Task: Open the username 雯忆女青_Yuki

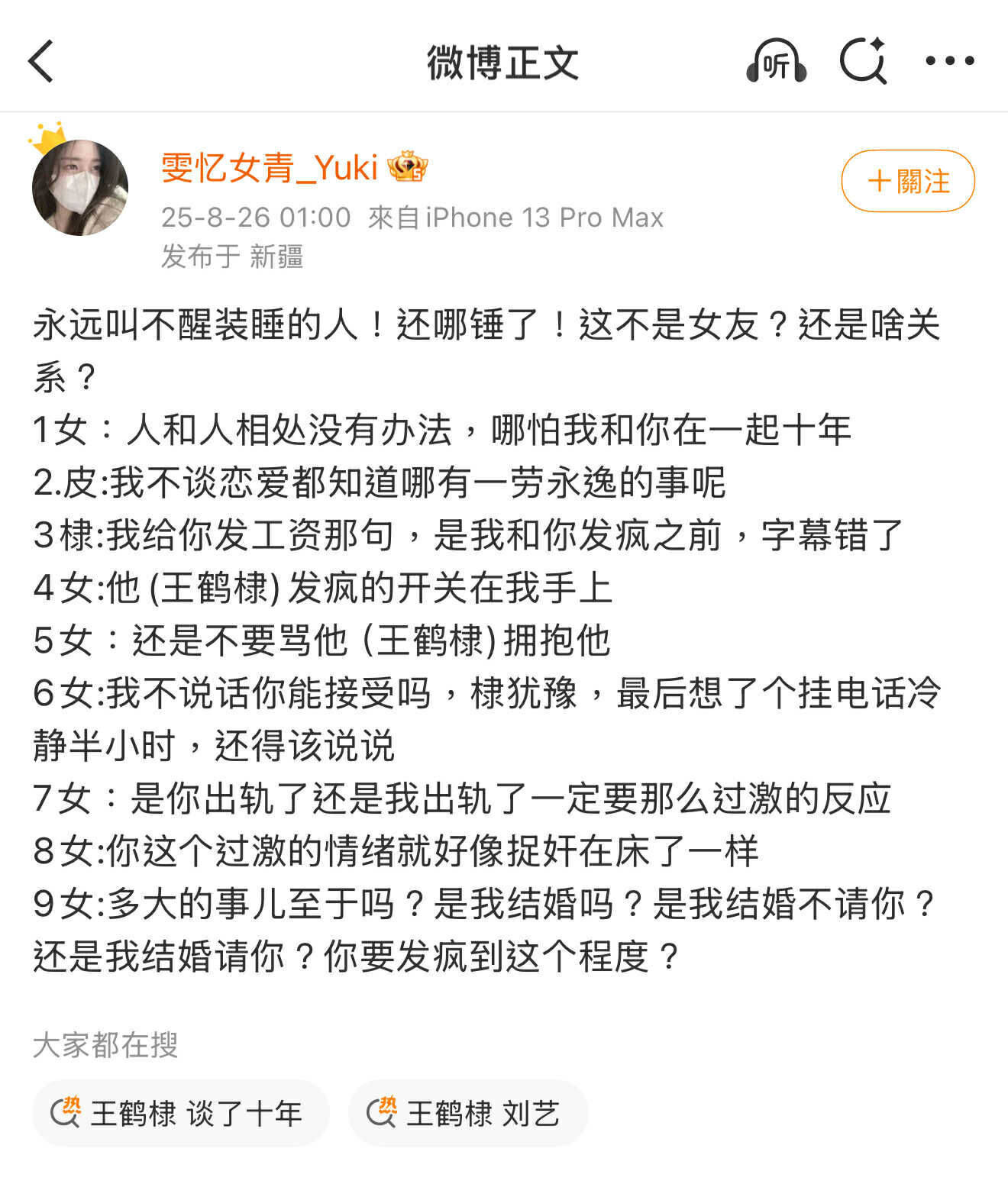Action: click(269, 167)
